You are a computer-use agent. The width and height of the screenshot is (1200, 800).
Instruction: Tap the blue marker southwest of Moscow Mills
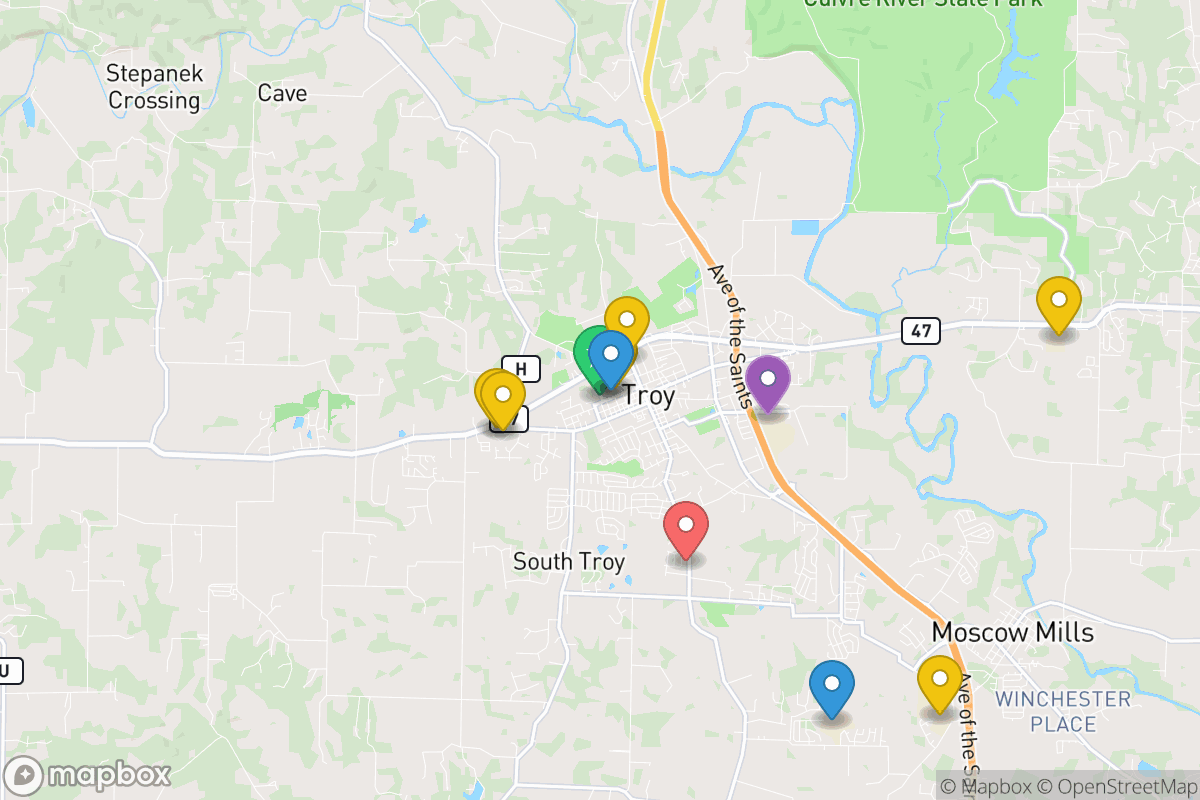pos(831,687)
